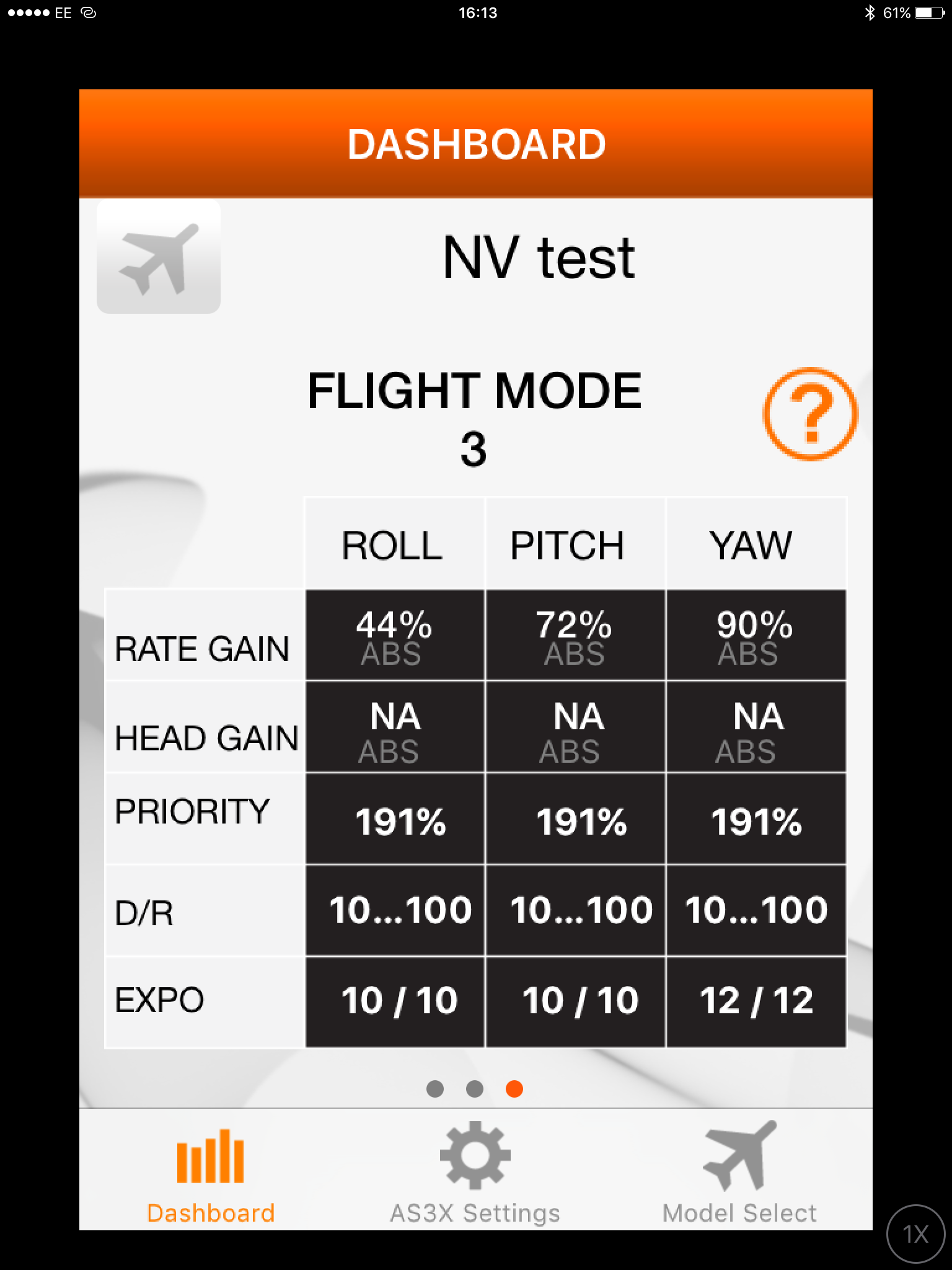Toggle the 1X zoom scaling button

point(915,1234)
